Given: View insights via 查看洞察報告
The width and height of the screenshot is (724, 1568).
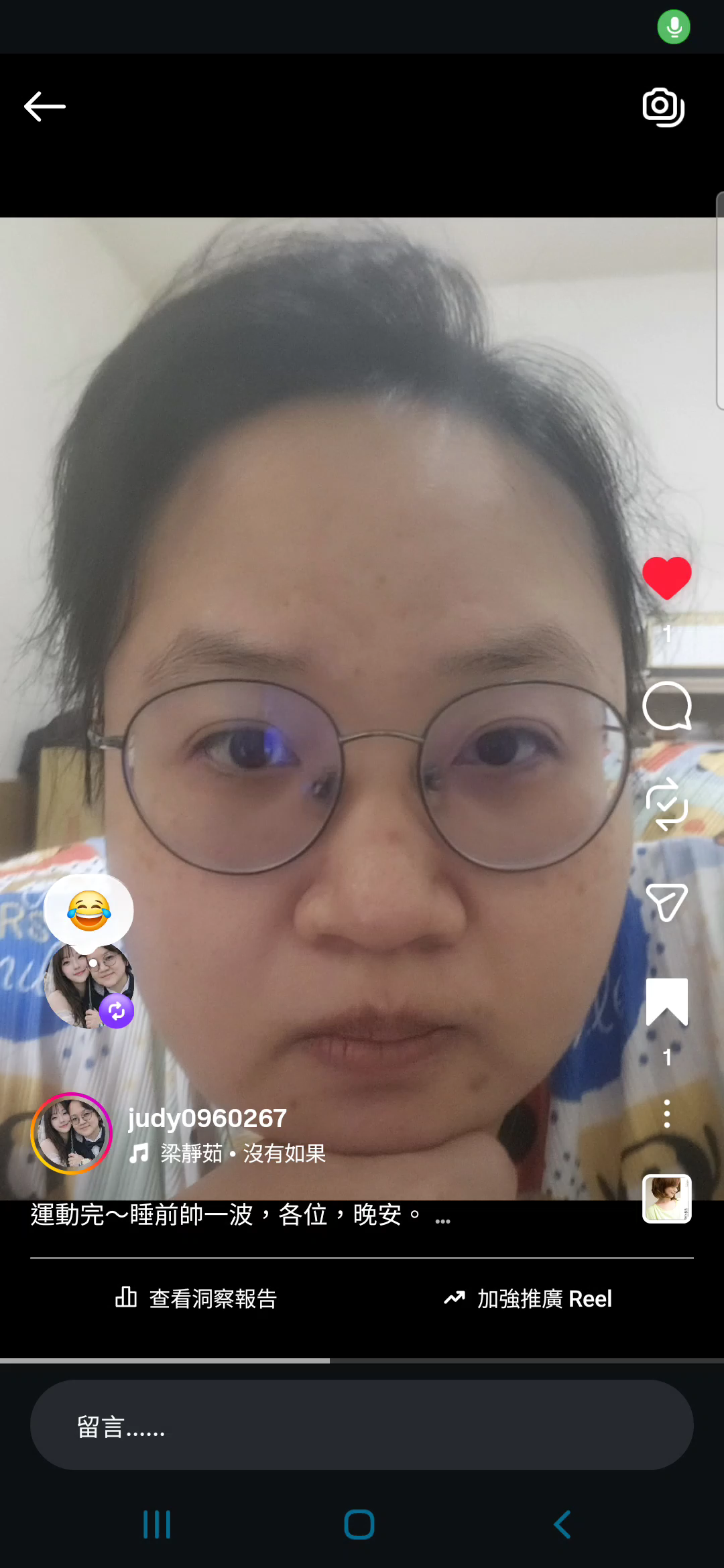Looking at the screenshot, I should click(196, 1299).
